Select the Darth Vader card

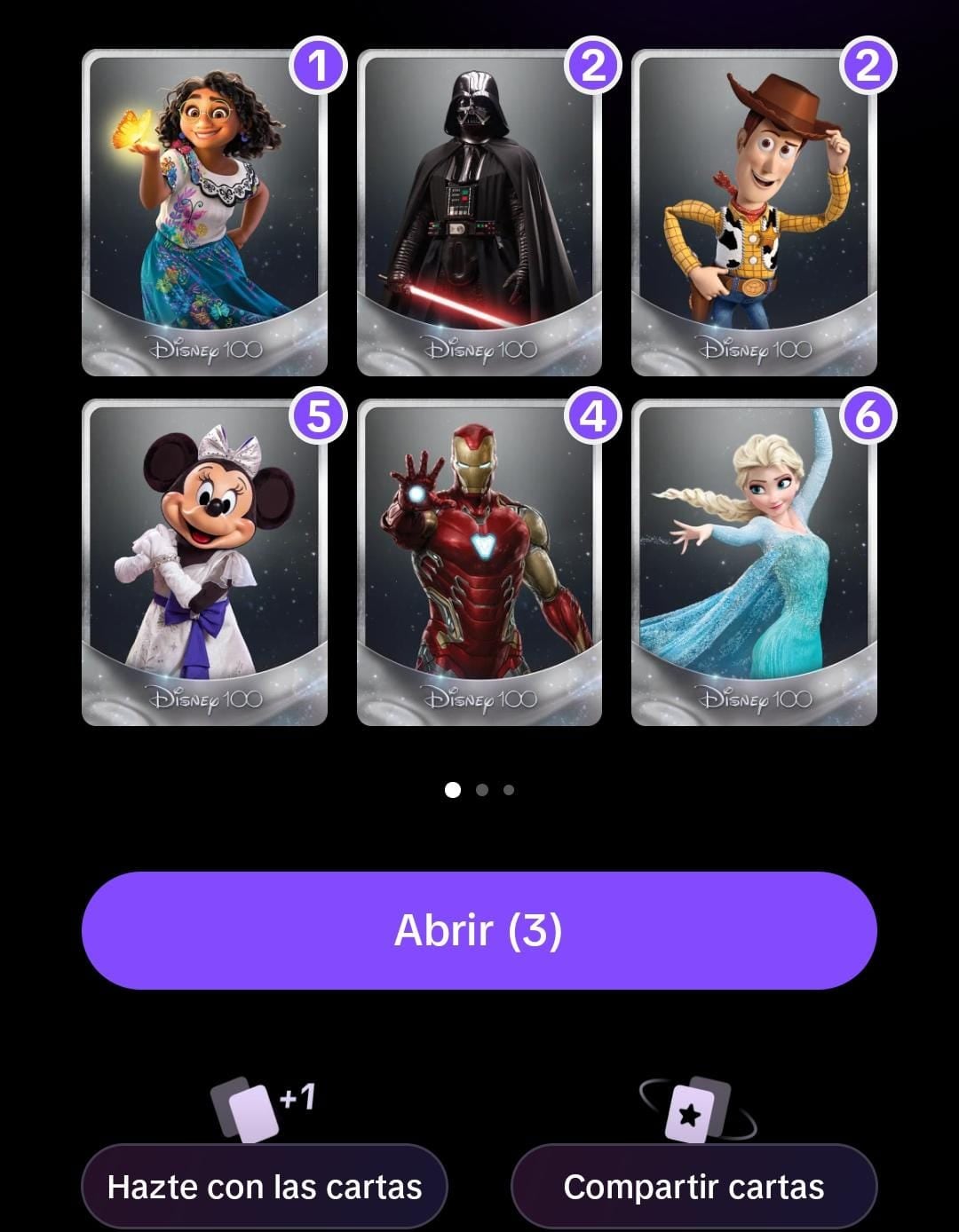click(479, 213)
